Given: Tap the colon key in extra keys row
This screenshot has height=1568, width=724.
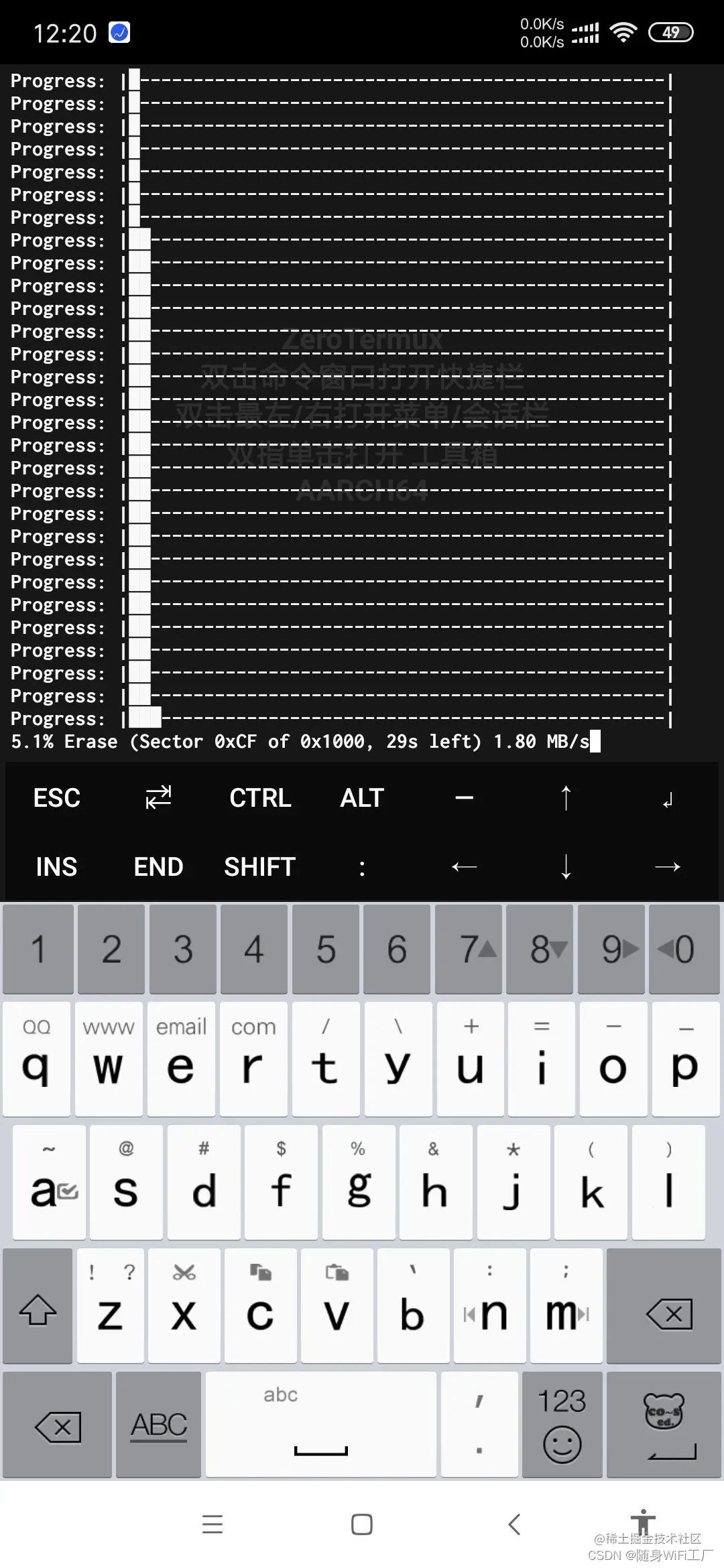Looking at the screenshot, I should tap(362, 868).
